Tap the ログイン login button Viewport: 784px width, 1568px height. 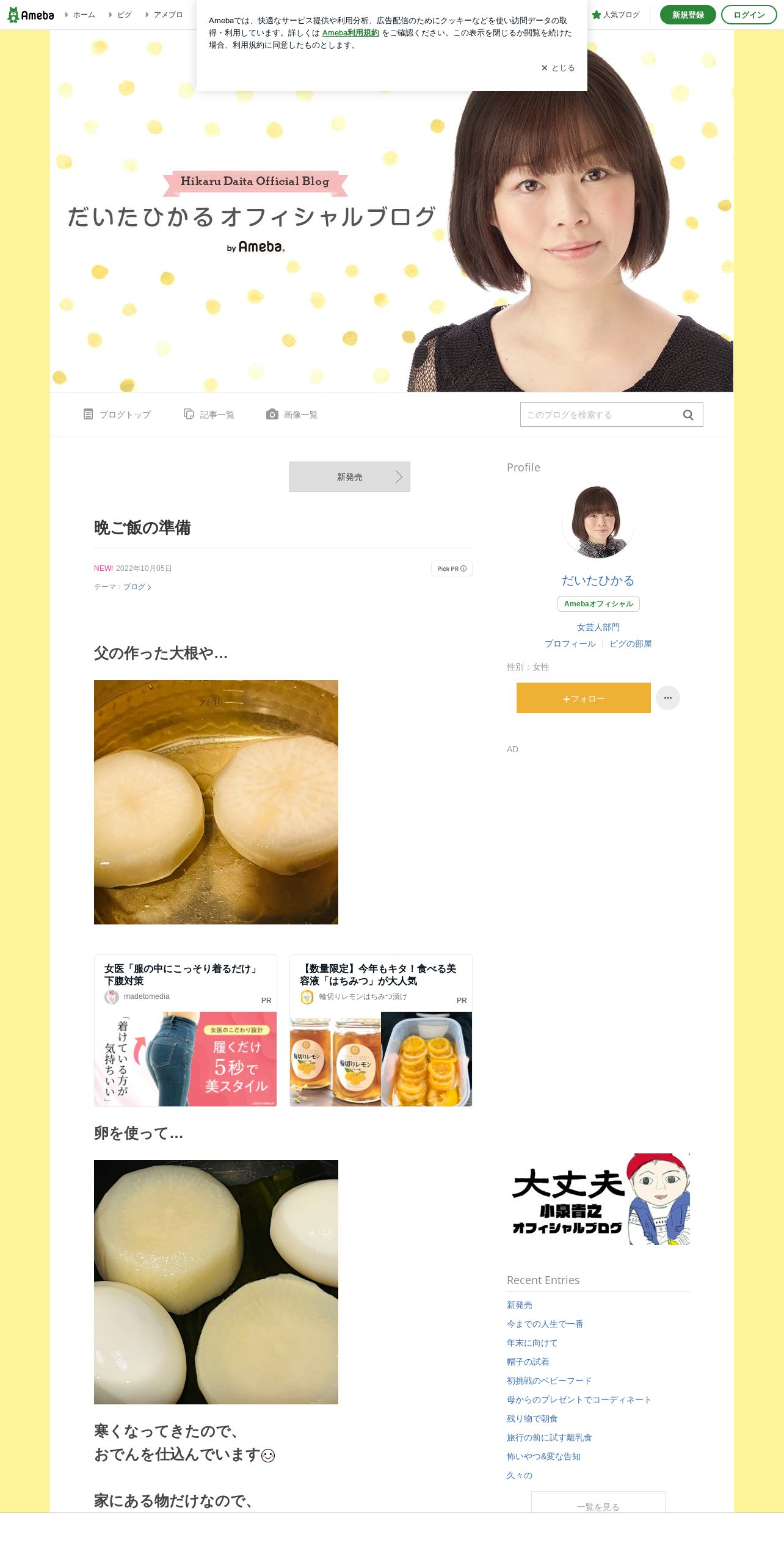pyautogui.click(x=749, y=15)
